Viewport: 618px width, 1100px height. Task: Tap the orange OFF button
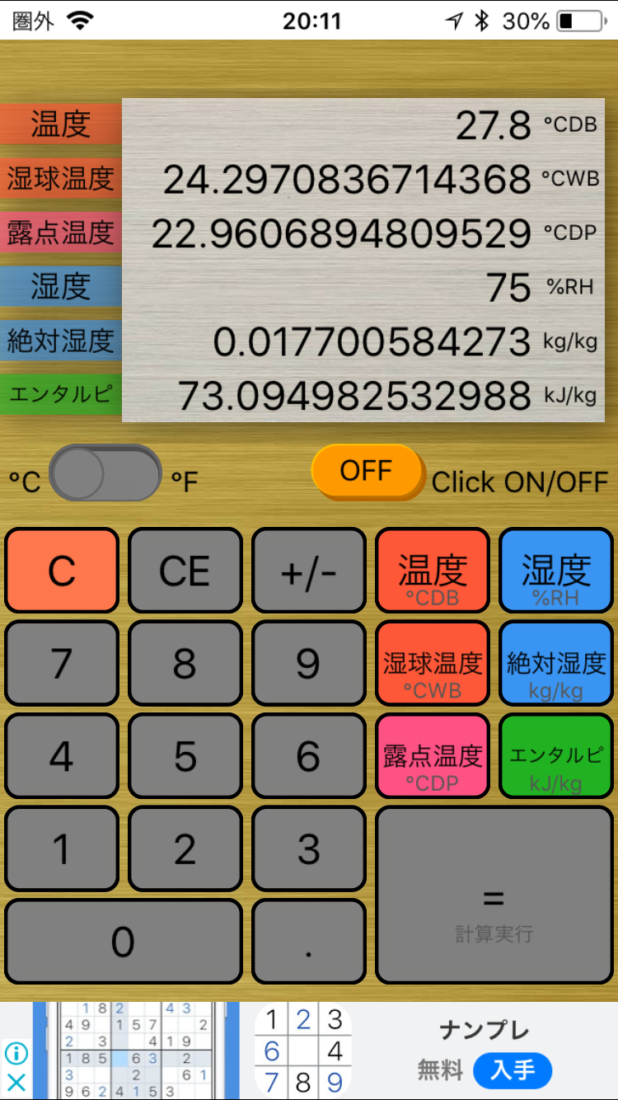tap(369, 471)
